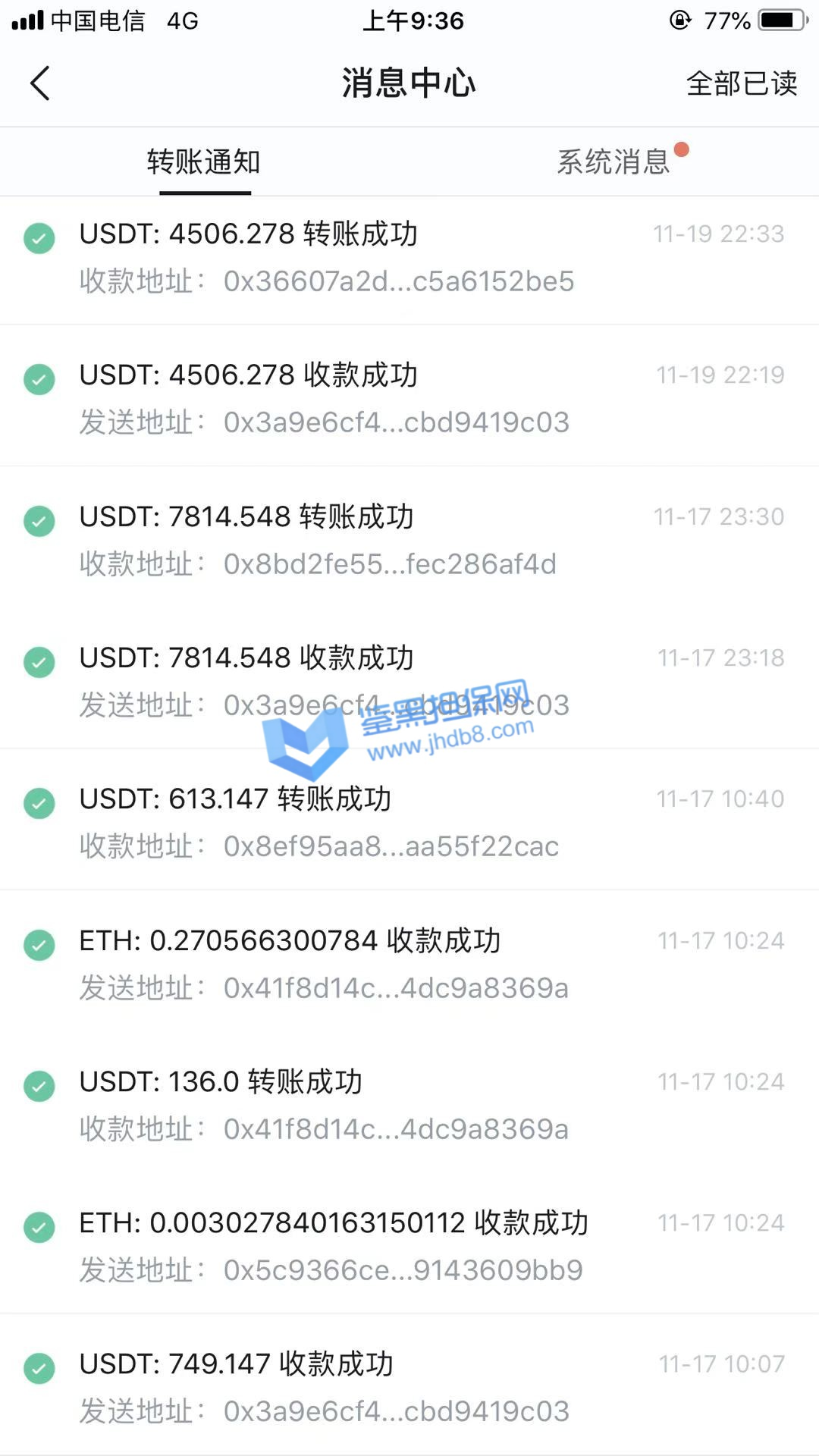
Task: Open USDT 4506.278 转账成功 notification
Action: tap(409, 258)
